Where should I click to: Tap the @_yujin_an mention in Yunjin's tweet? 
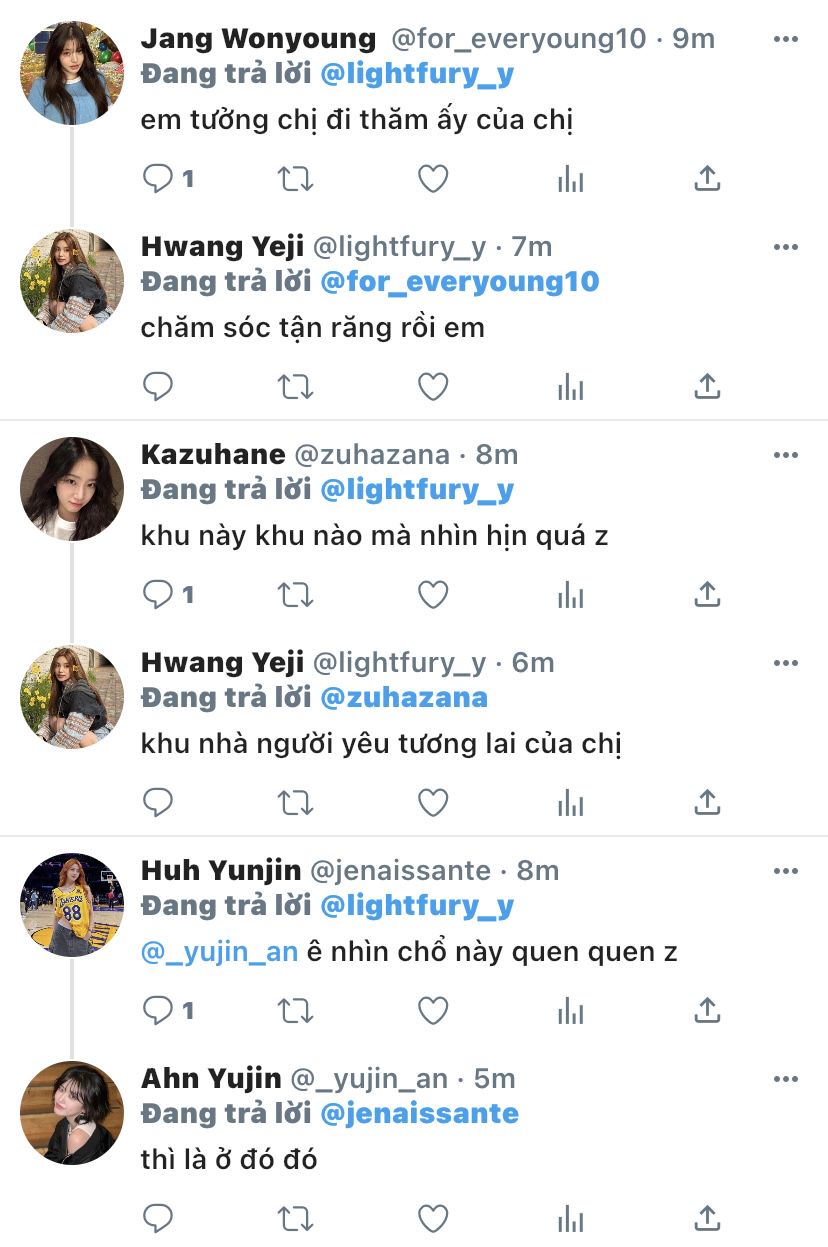pyautogui.click(x=220, y=951)
